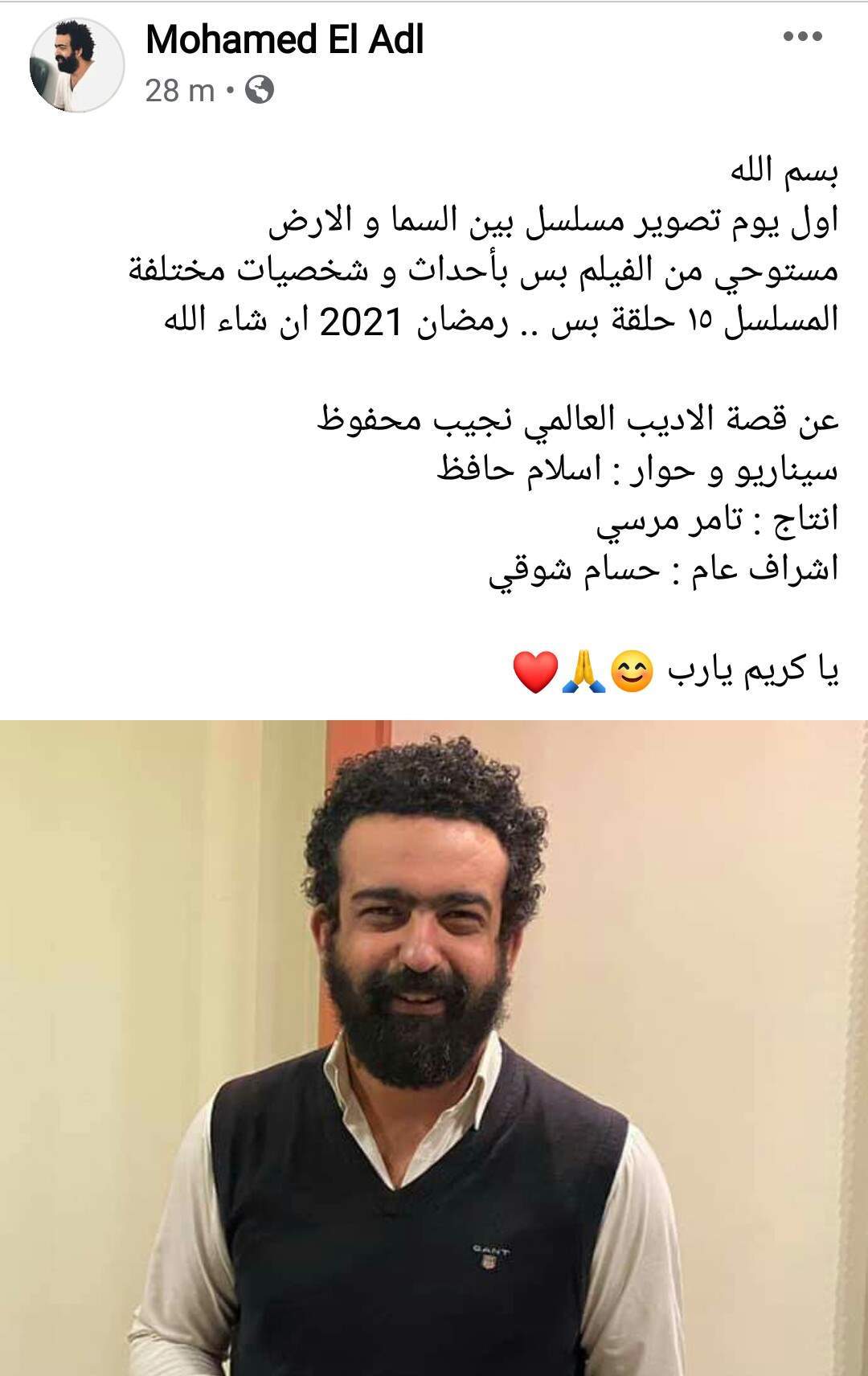Open the attached photo in full view

(434, 1045)
